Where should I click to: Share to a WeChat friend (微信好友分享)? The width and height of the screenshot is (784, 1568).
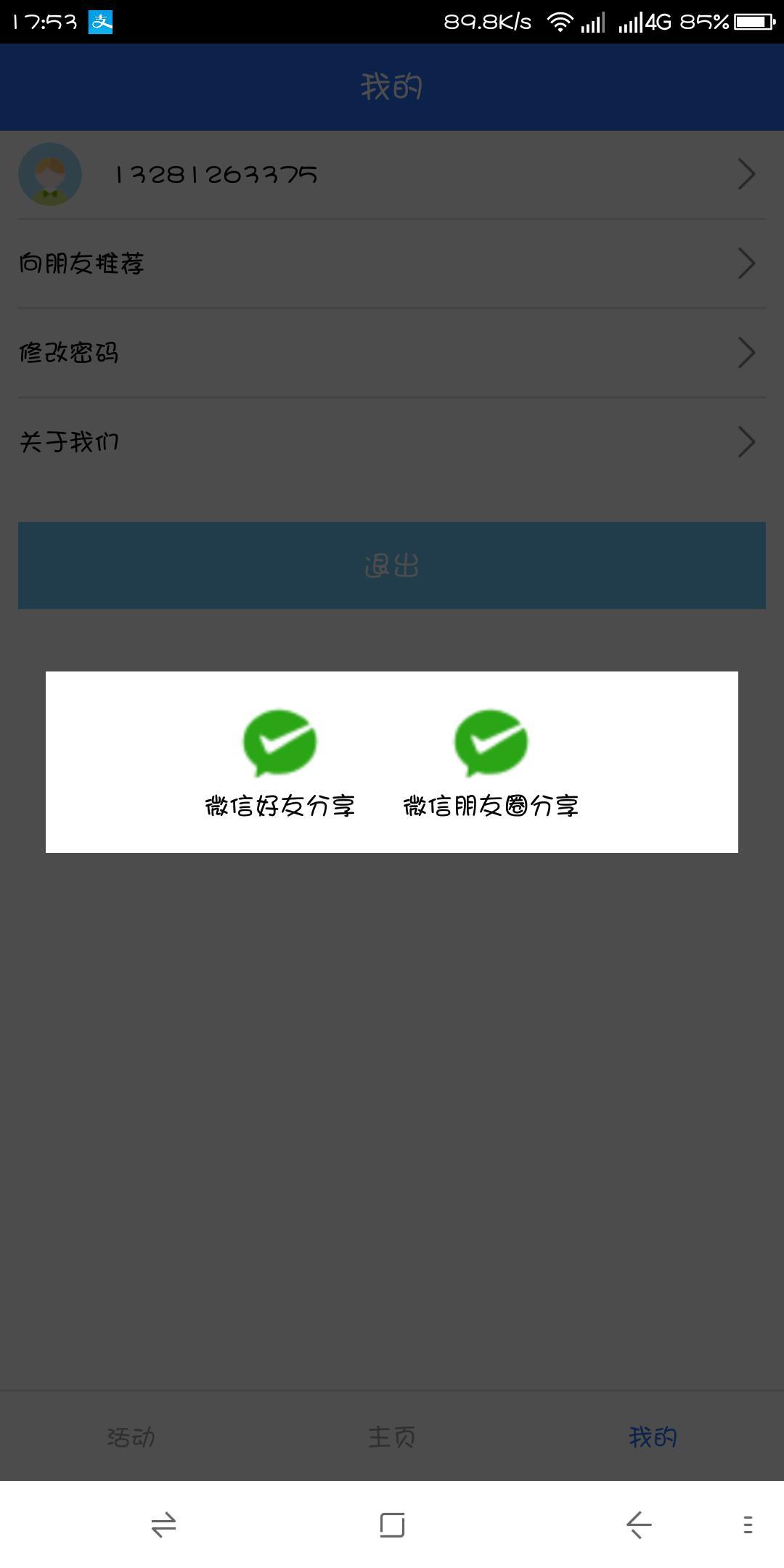[x=279, y=762]
